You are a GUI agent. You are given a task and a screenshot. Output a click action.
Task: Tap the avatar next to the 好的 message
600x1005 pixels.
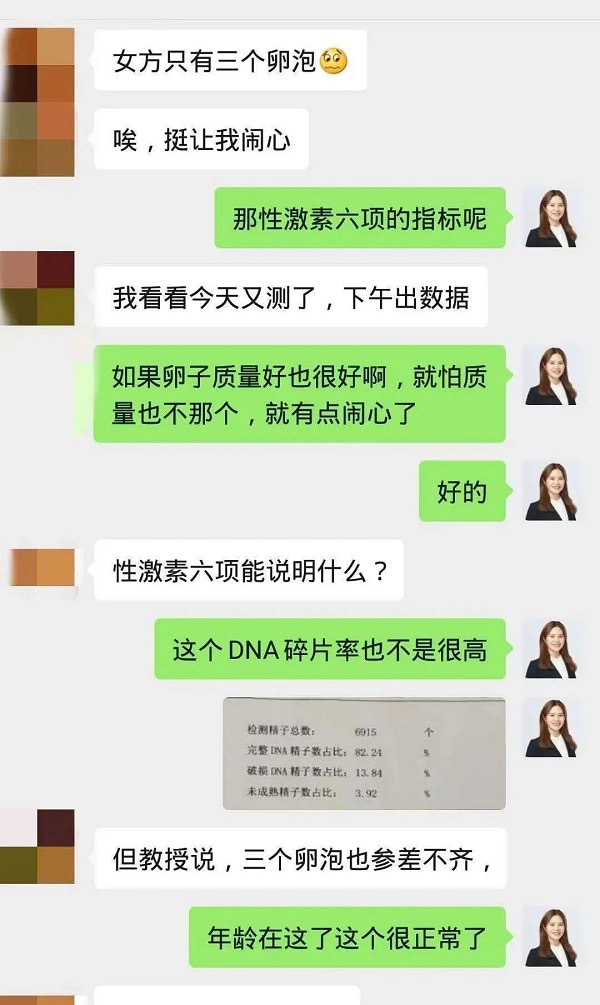click(551, 491)
